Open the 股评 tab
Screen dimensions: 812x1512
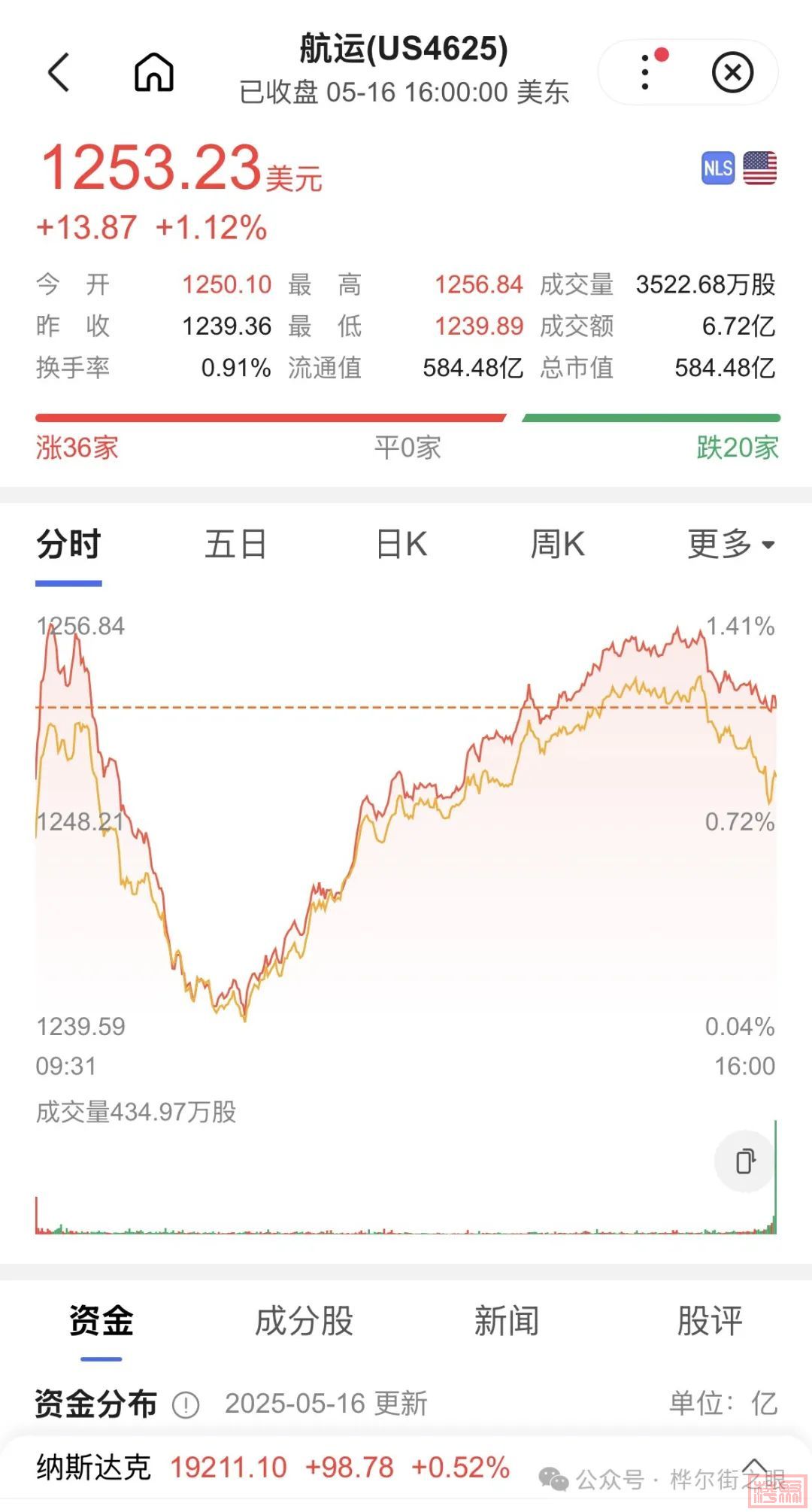click(710, 1321)
